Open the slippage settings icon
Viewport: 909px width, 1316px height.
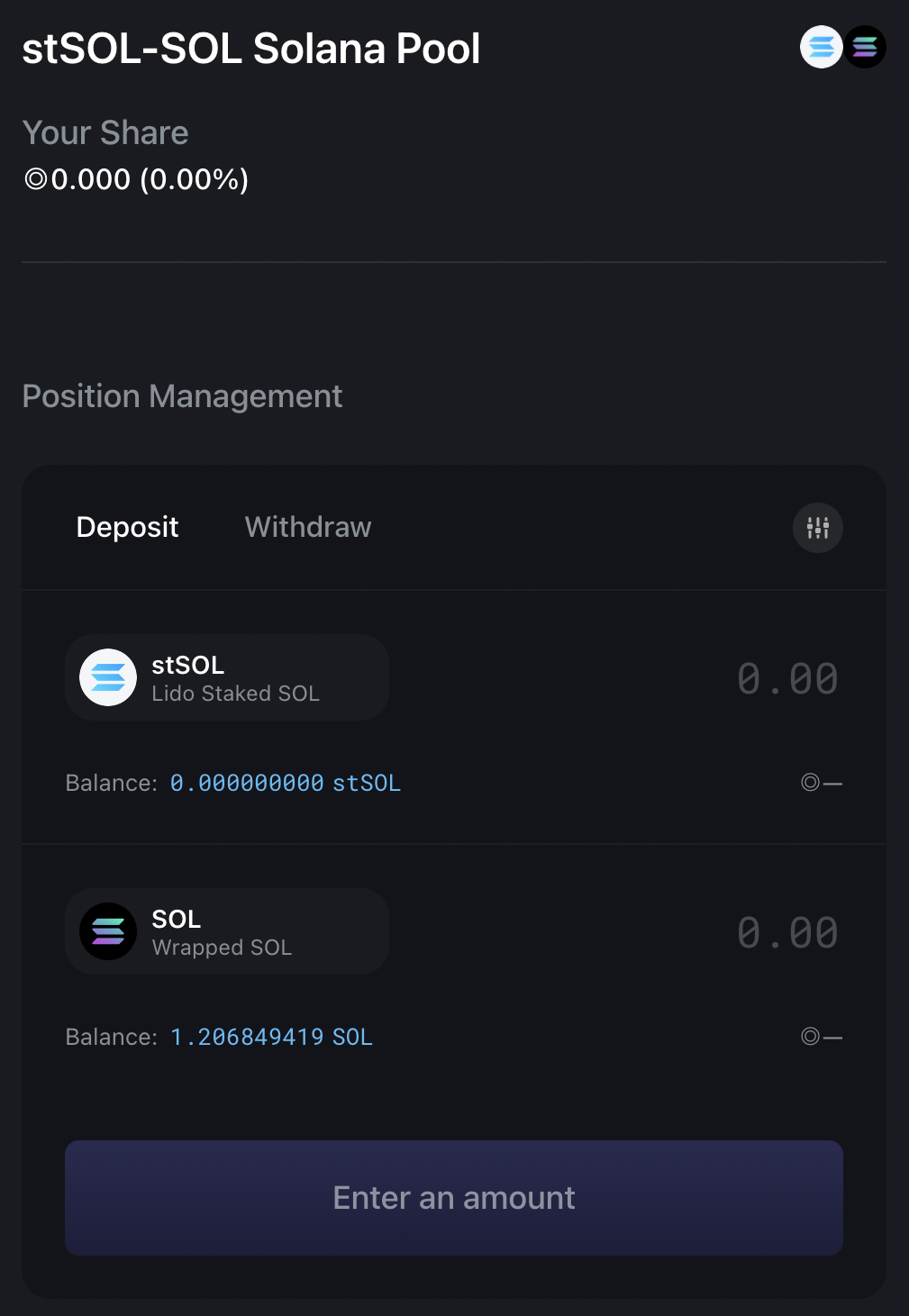point(817,528)
